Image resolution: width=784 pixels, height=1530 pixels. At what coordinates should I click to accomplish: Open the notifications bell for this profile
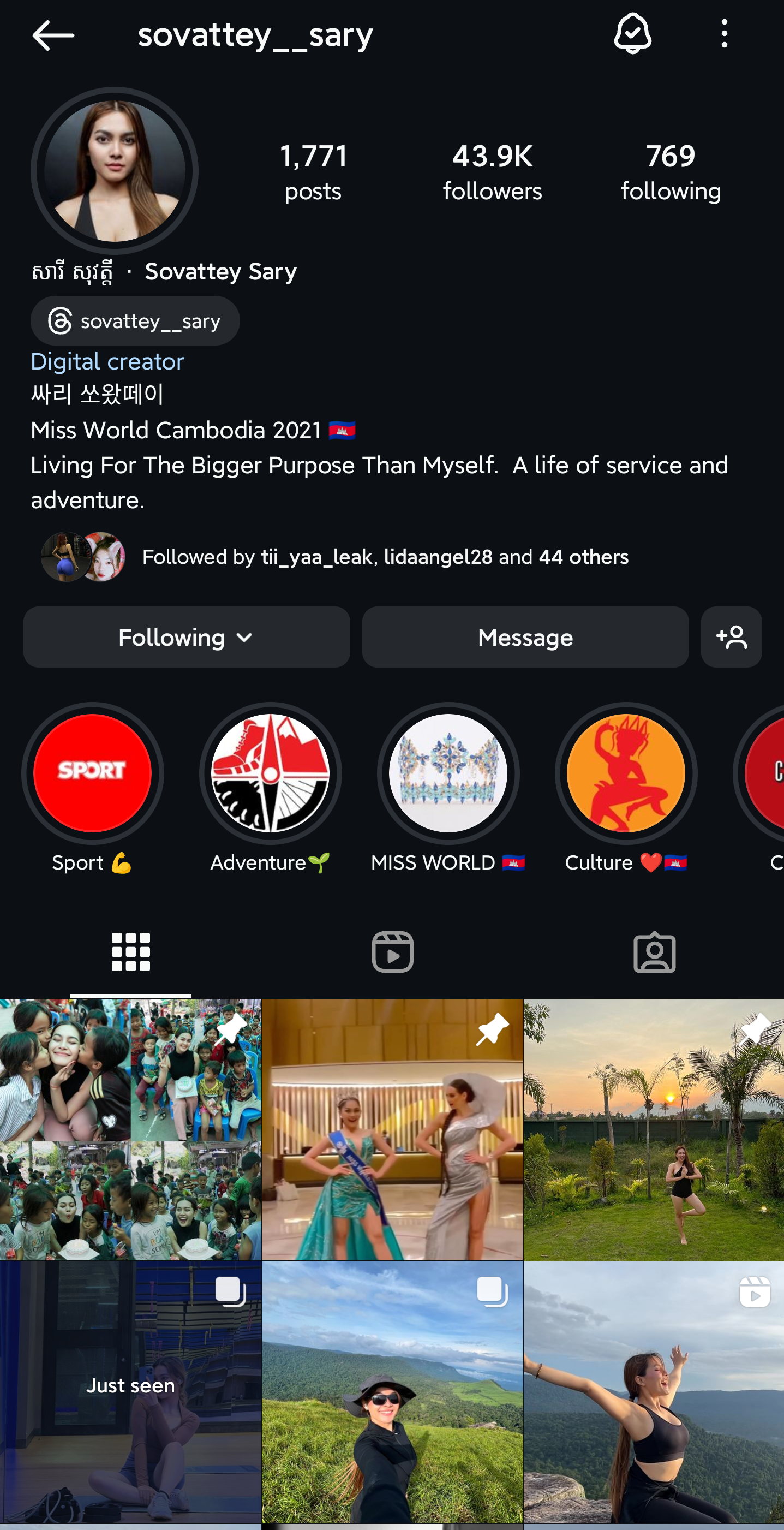point(632,34)
